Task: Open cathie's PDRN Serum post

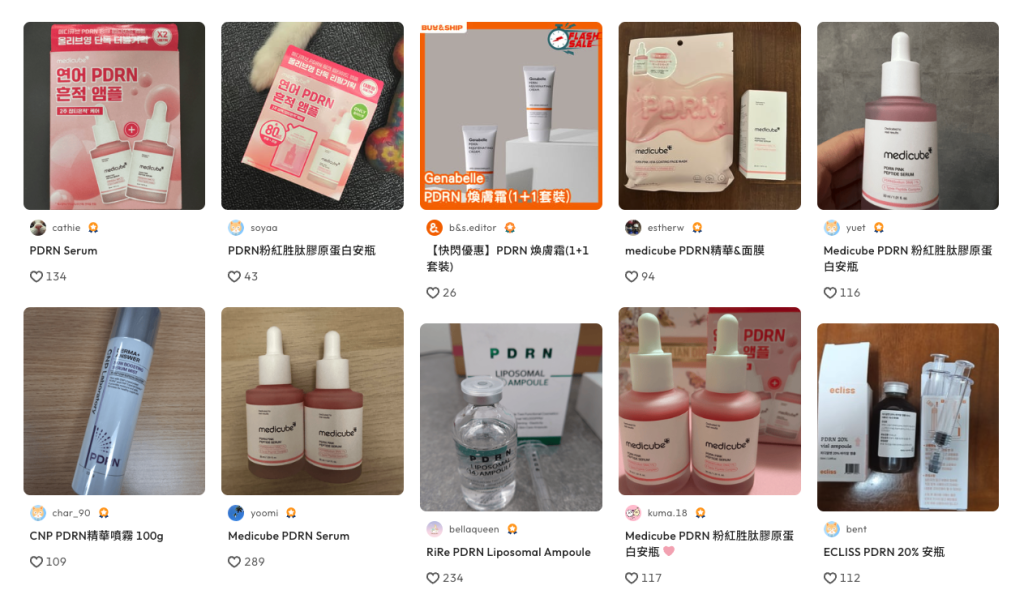Action: (x=114, y=115)
